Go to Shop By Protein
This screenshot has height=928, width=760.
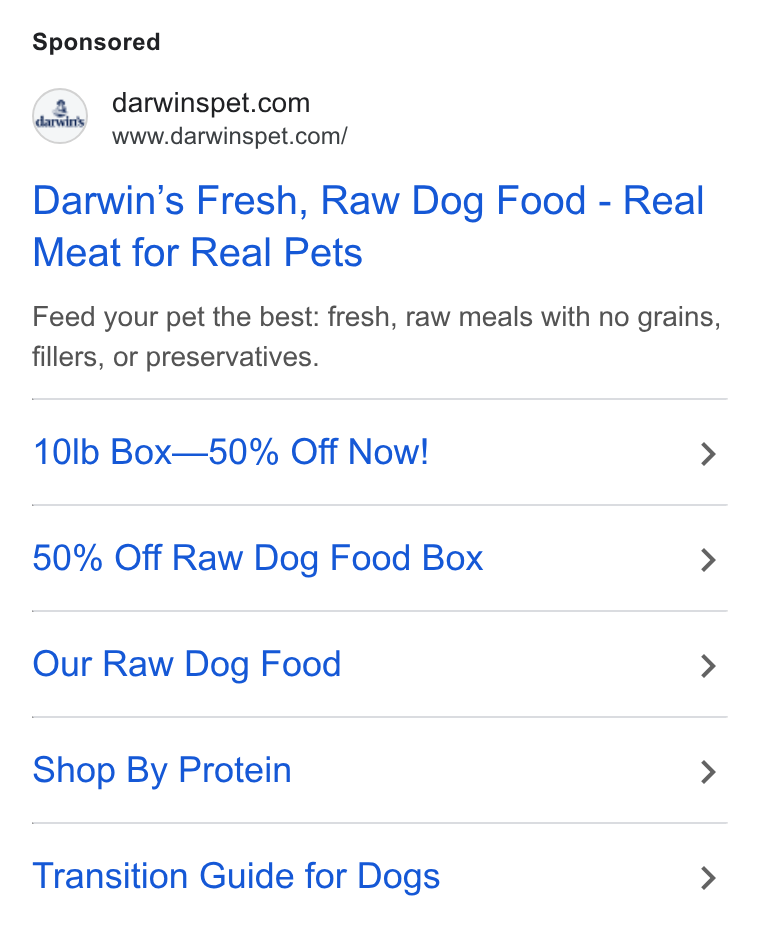[379, 771]
